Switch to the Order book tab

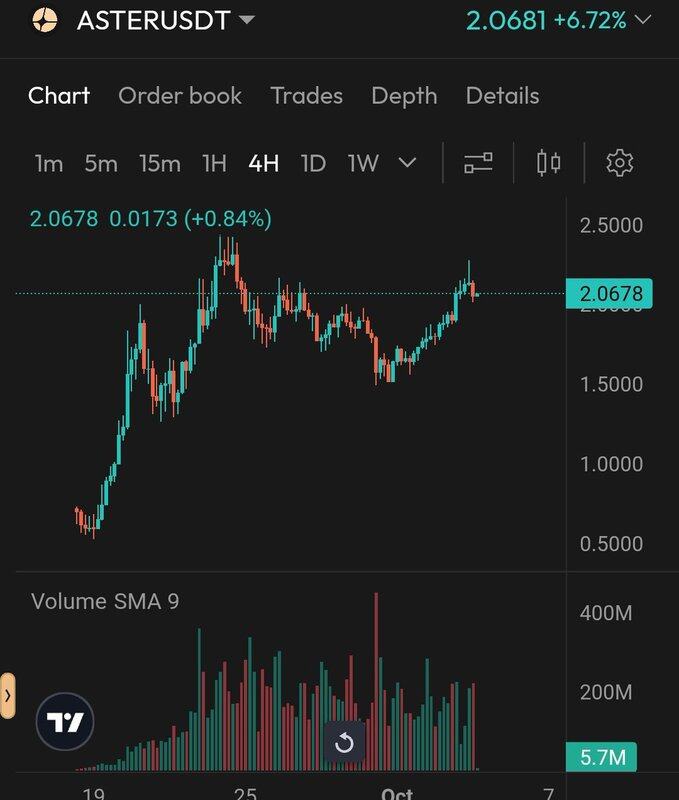[180, 96]
